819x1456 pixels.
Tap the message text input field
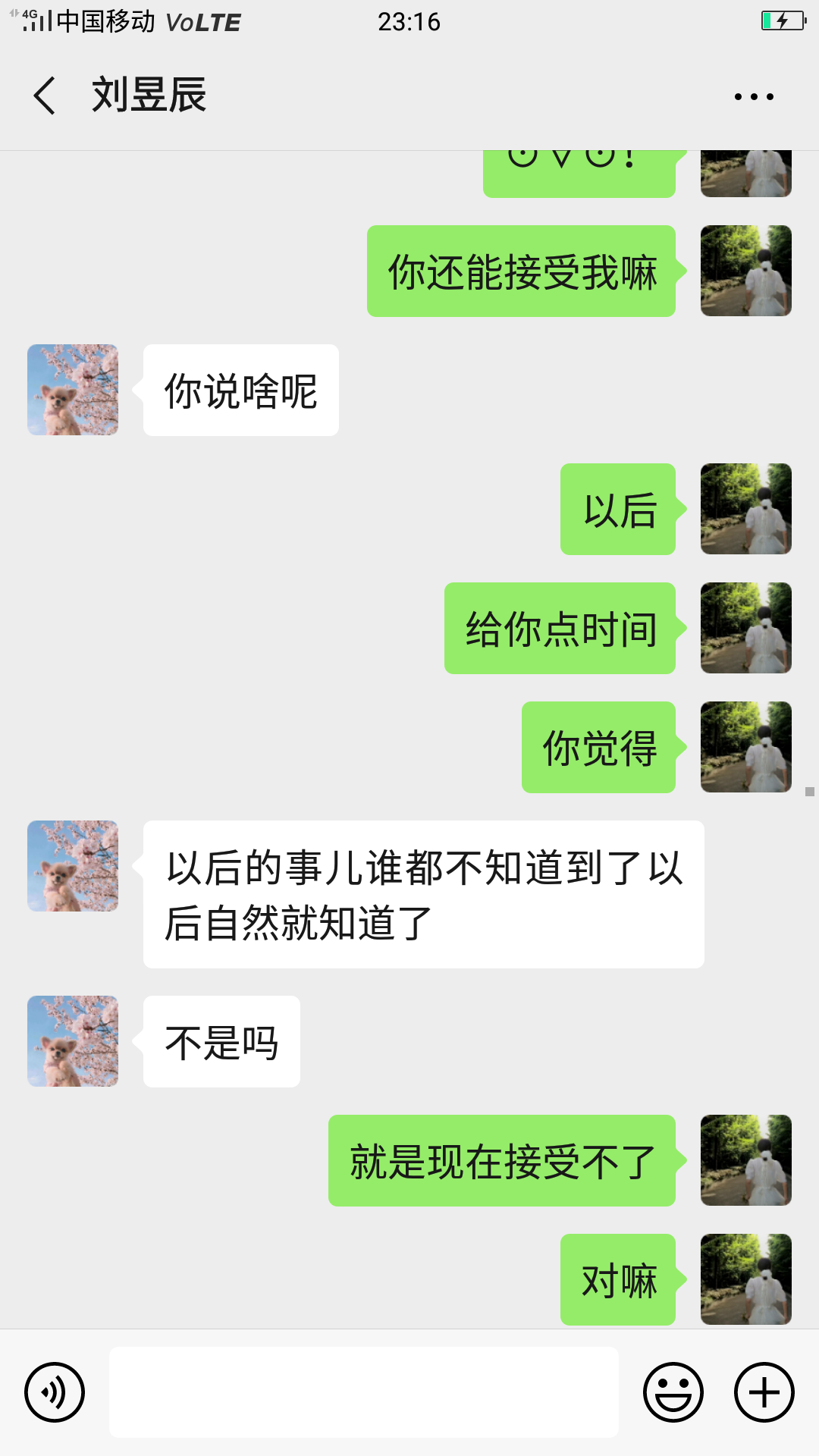pos(364,1392)
